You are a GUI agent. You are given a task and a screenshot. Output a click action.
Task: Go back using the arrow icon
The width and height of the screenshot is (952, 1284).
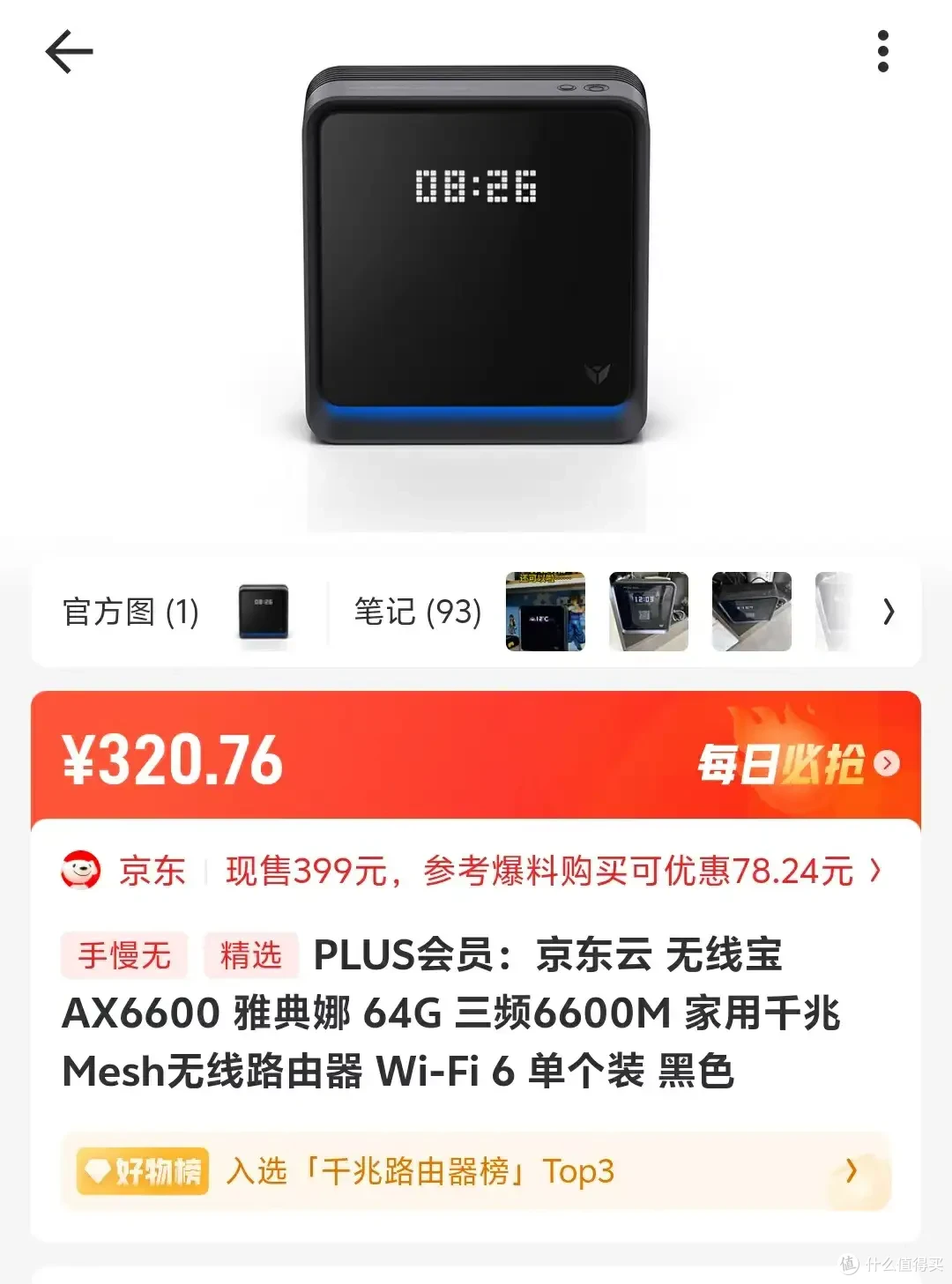pos(69,50)
